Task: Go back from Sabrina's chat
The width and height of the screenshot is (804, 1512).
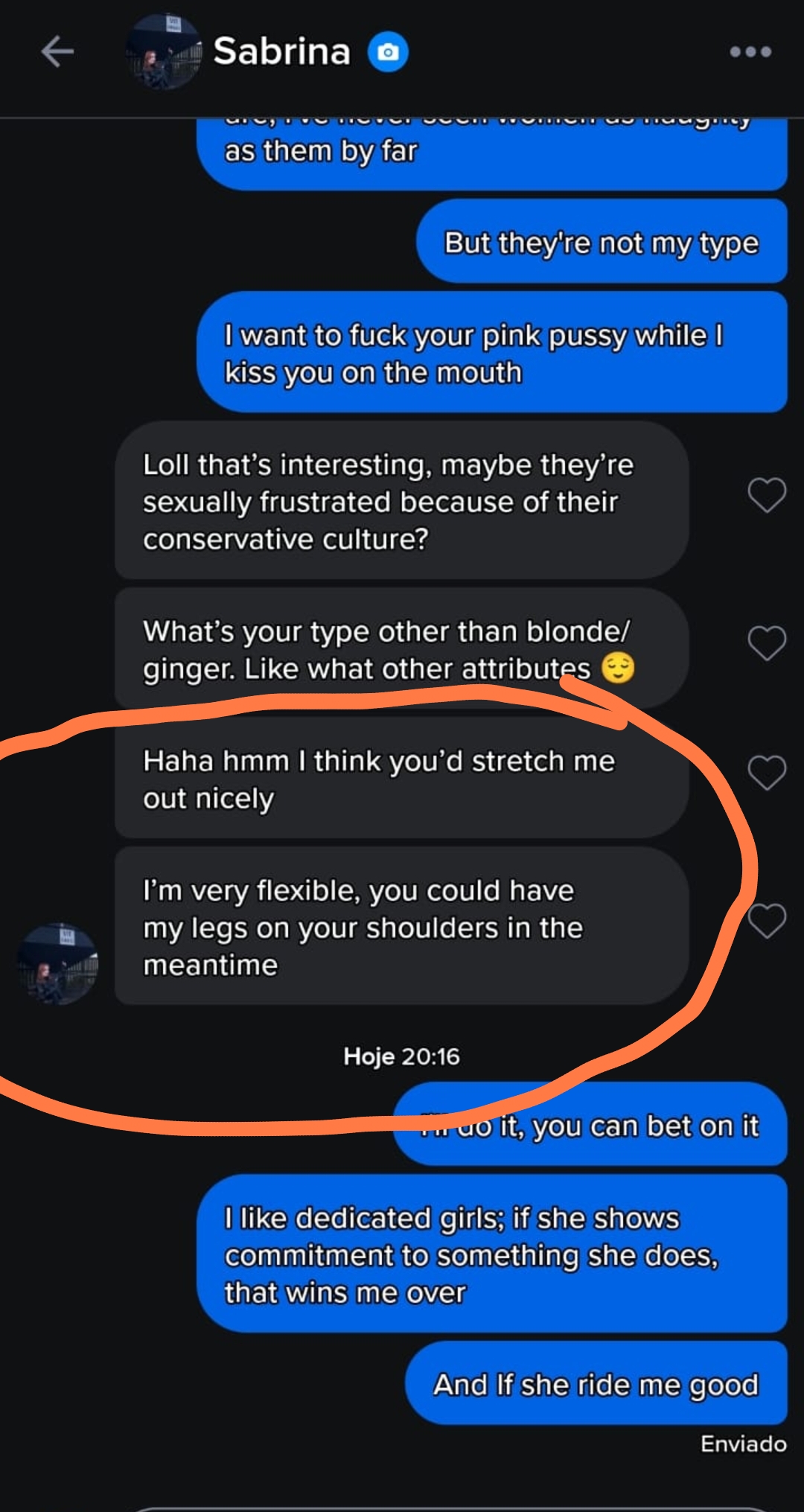Action: pos(57,52)
